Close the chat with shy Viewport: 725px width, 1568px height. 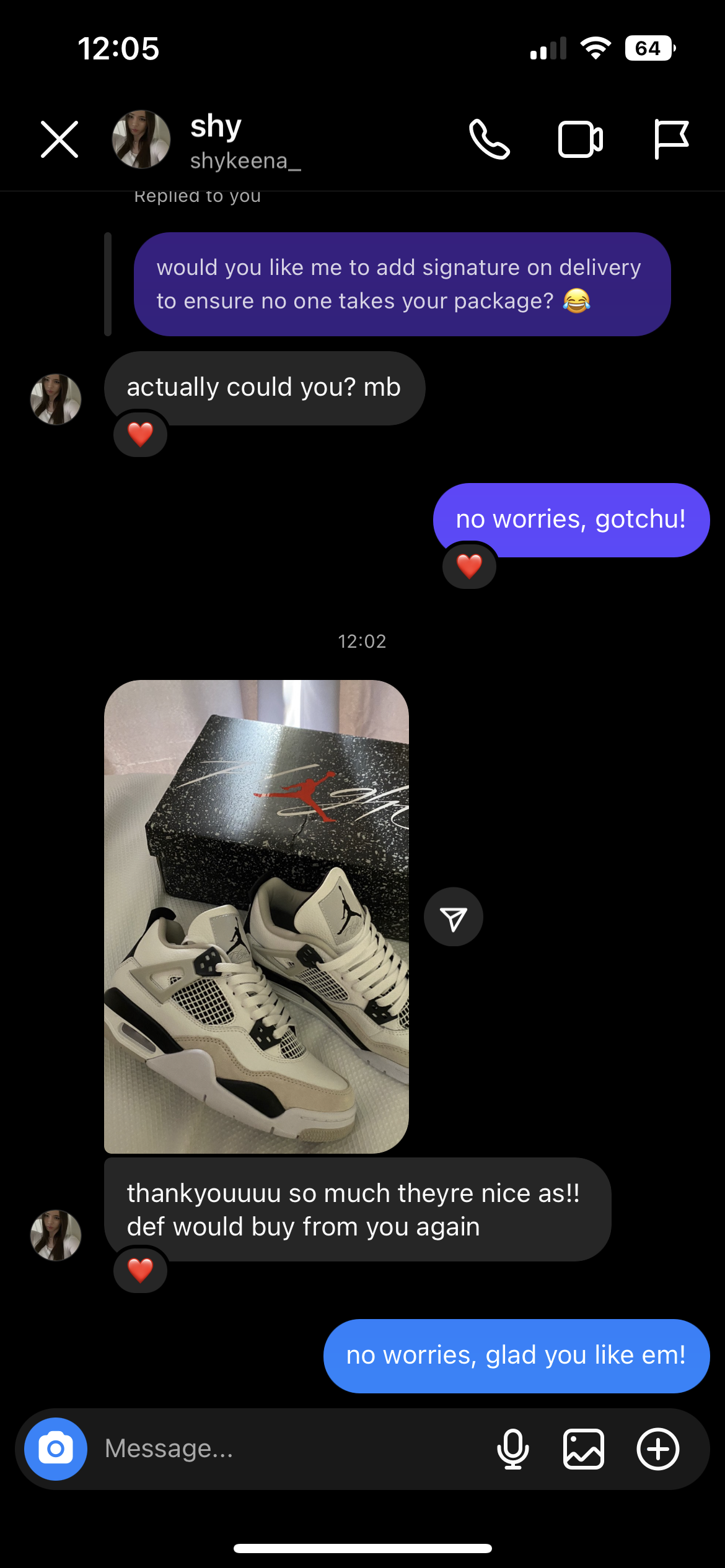click(59, 139)
